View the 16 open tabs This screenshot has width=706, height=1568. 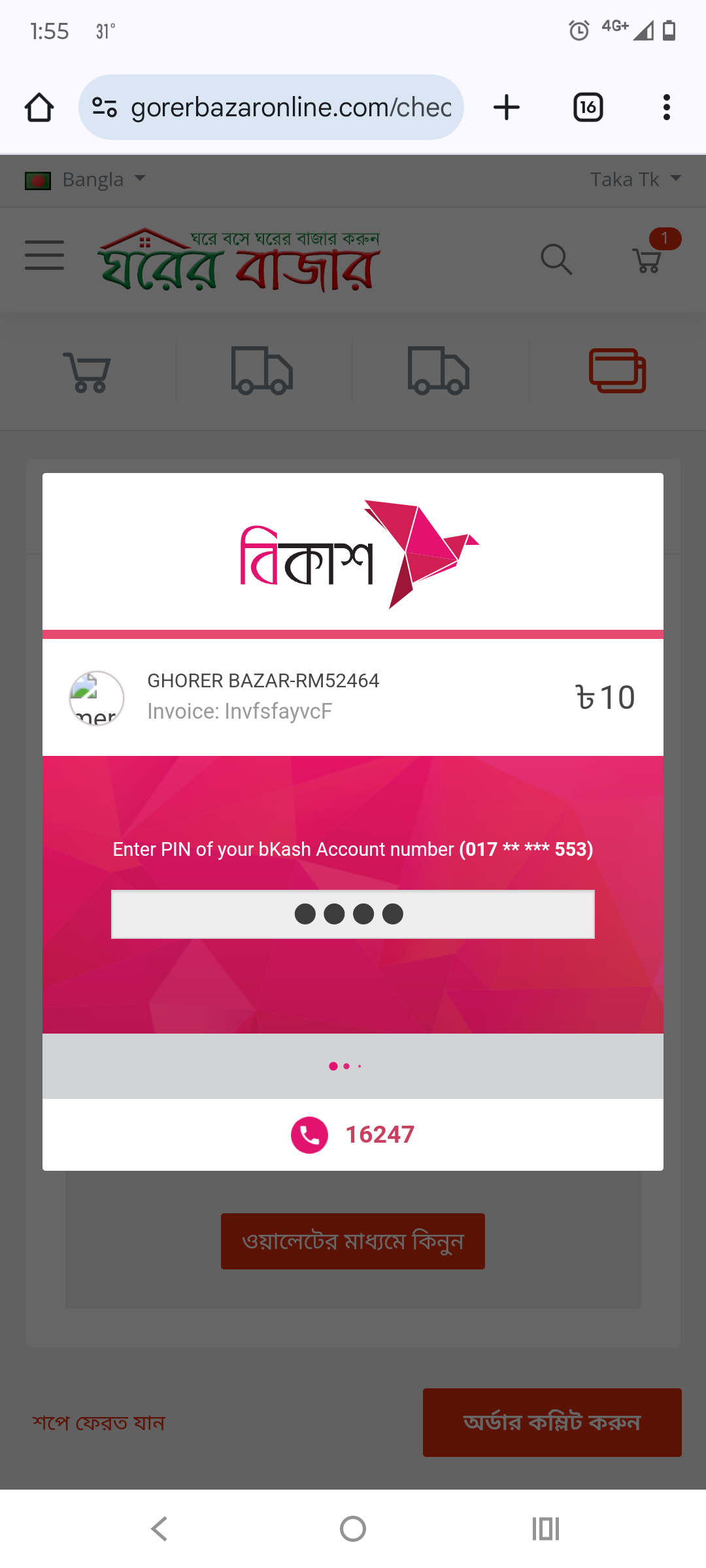coord(588,107)
